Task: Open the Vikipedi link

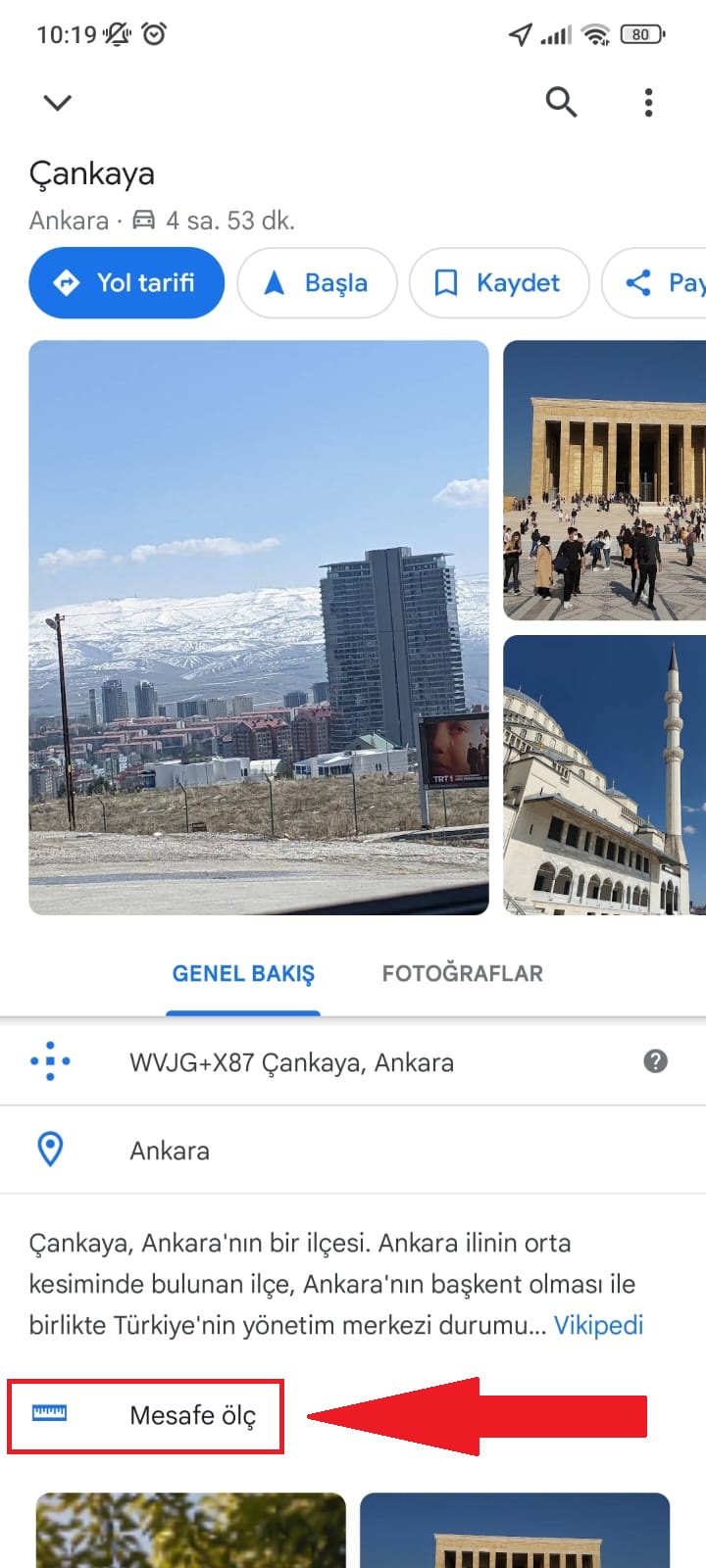Action: coord(599,1325)
